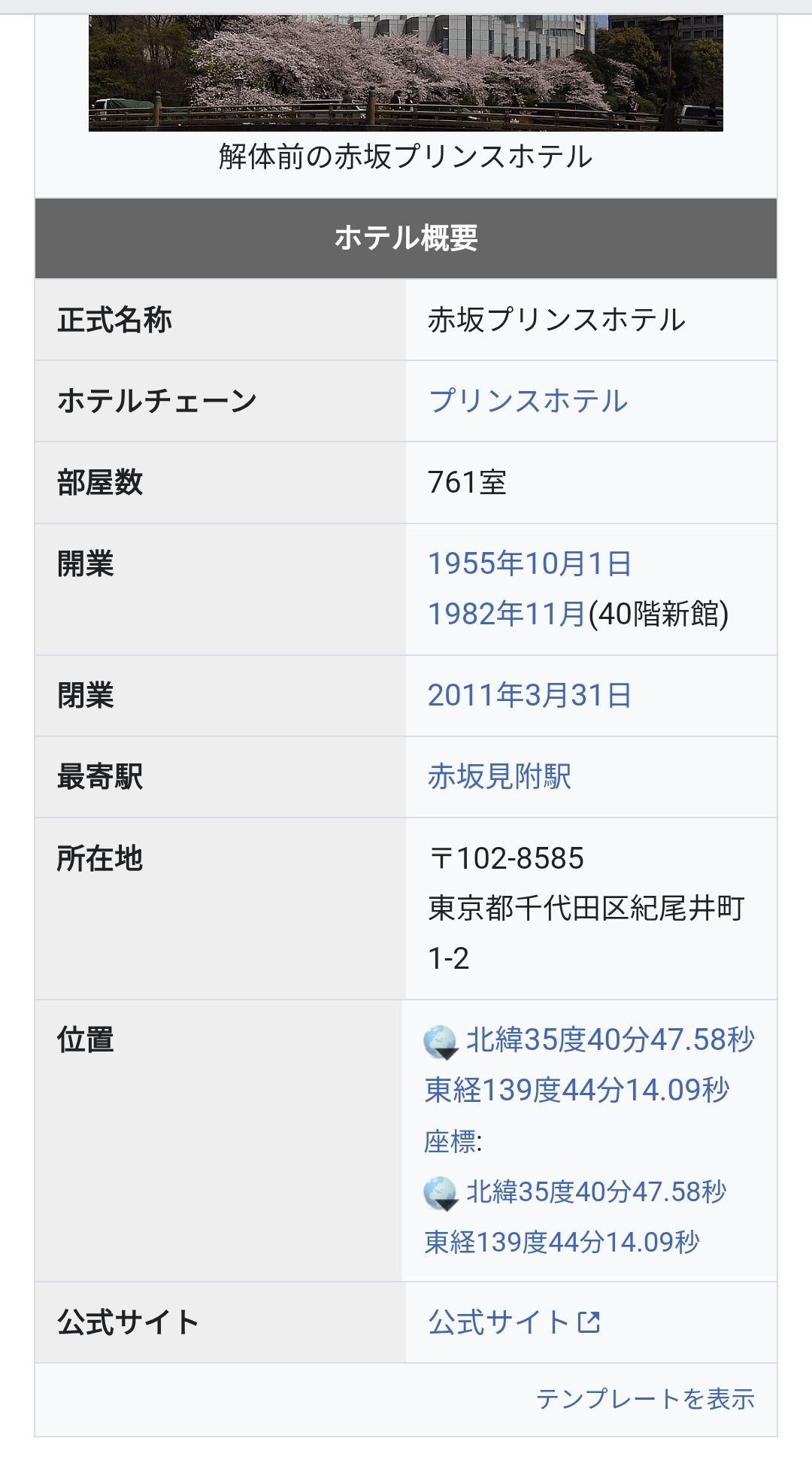Screen dimensions: 812x1484
Task: Tap the テンプレートを表示 link
Action: pos(645,1399)
